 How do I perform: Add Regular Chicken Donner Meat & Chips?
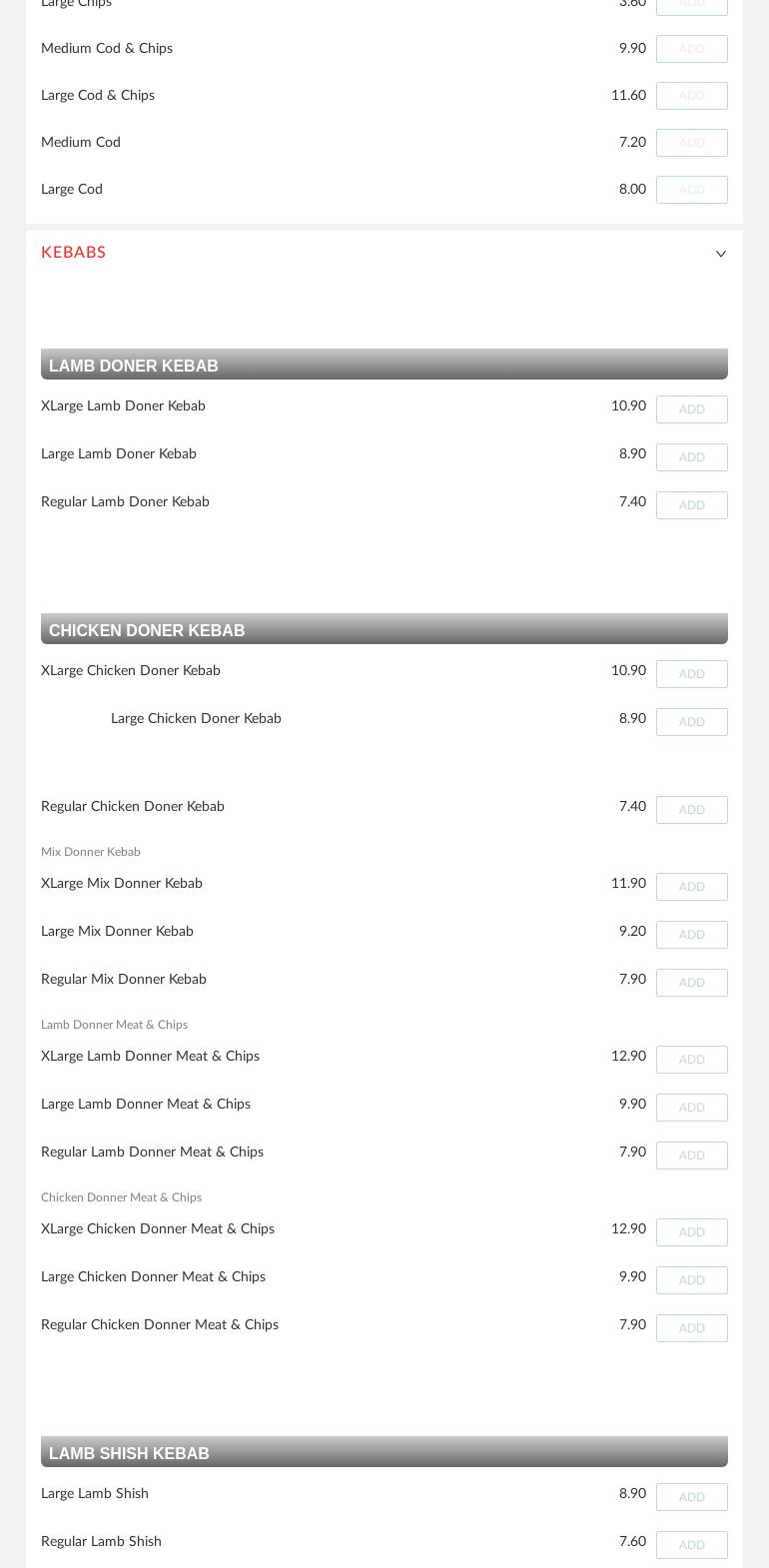pyautogui.click(x=691, y=1328)
